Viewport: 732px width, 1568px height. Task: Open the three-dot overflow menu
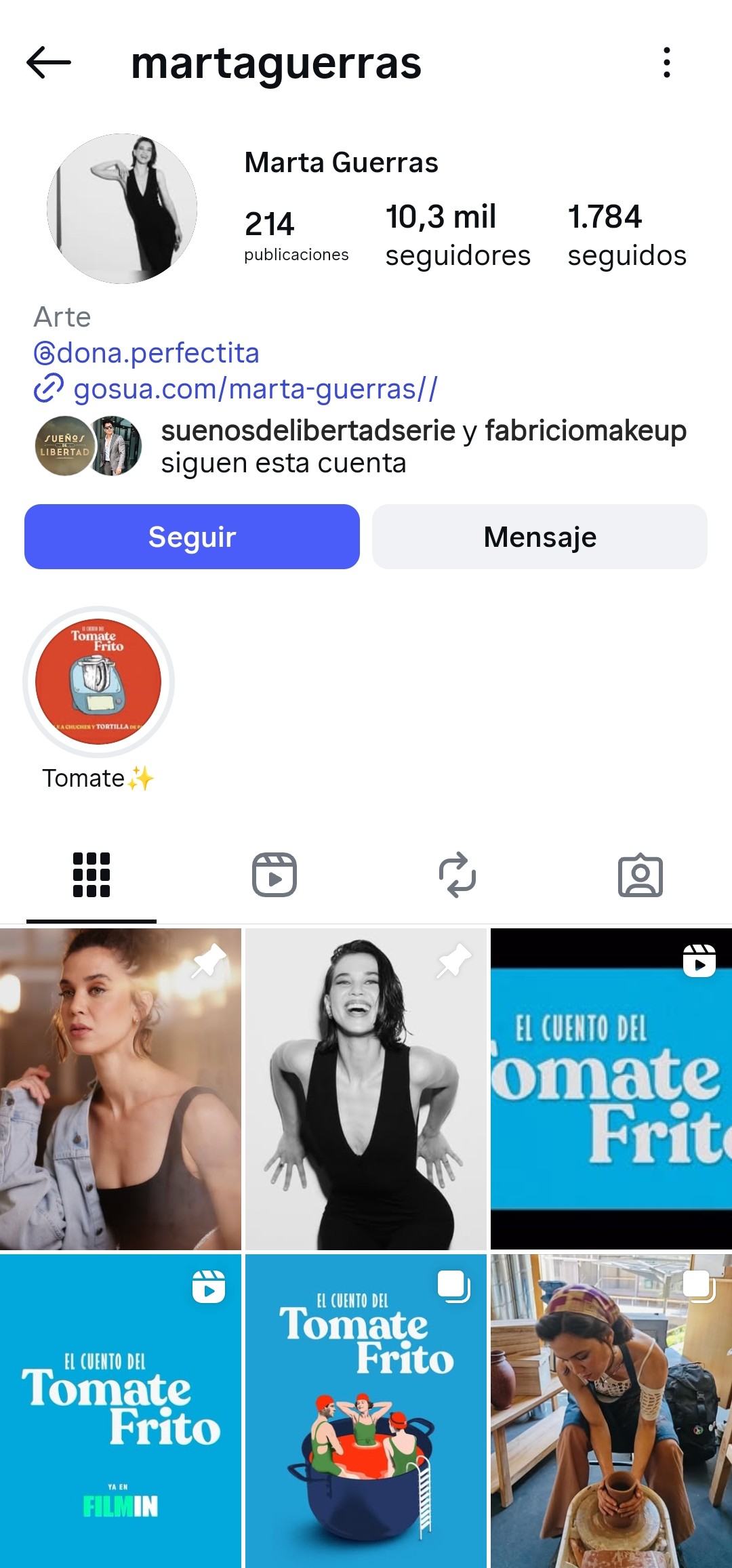point(667,62)
